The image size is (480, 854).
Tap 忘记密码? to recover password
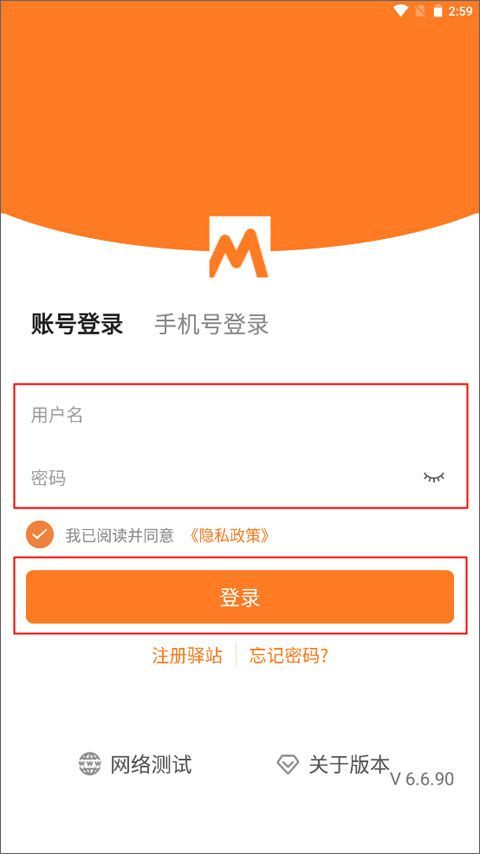[289, 656]
